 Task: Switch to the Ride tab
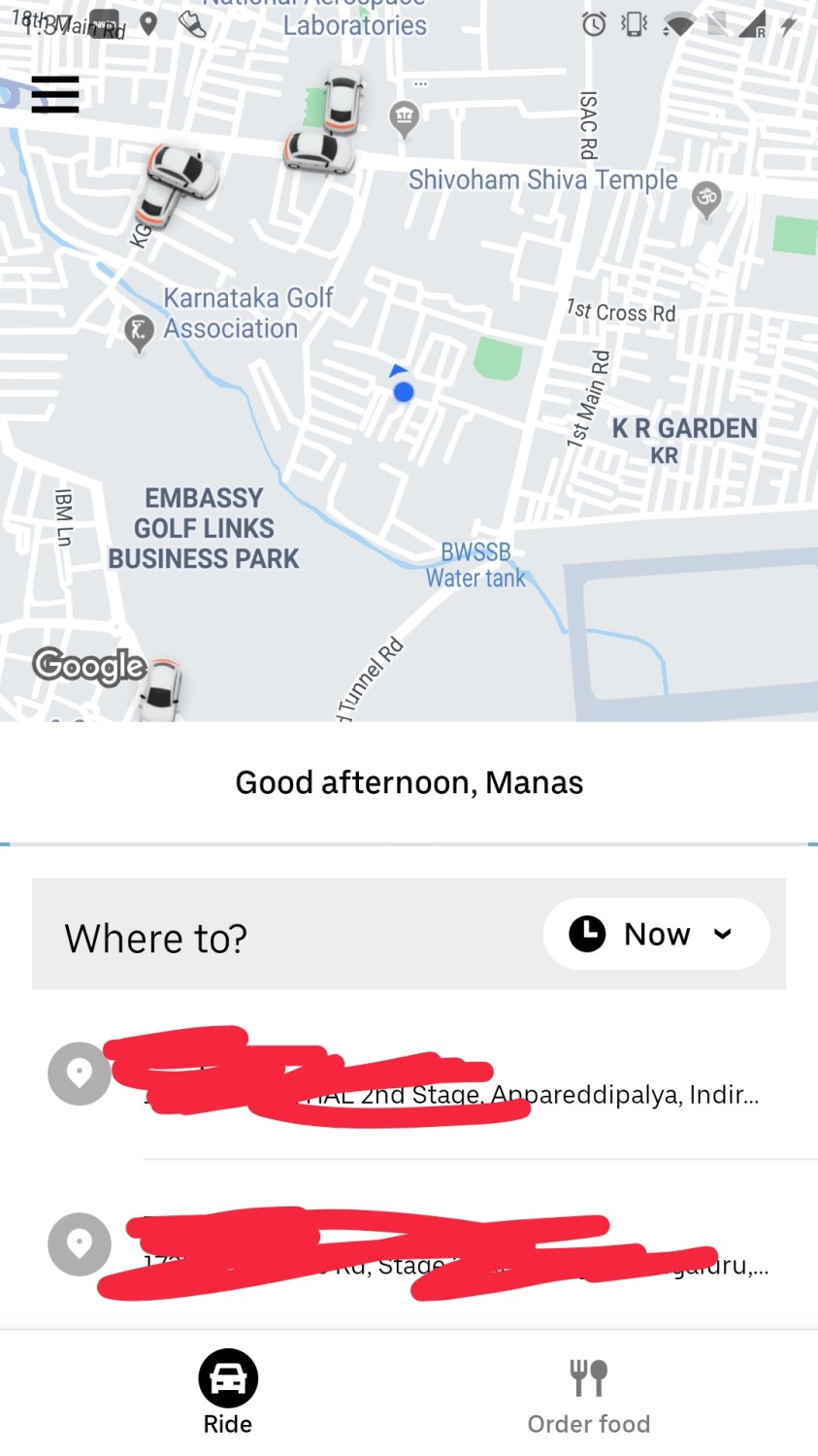coord(228,1392)
